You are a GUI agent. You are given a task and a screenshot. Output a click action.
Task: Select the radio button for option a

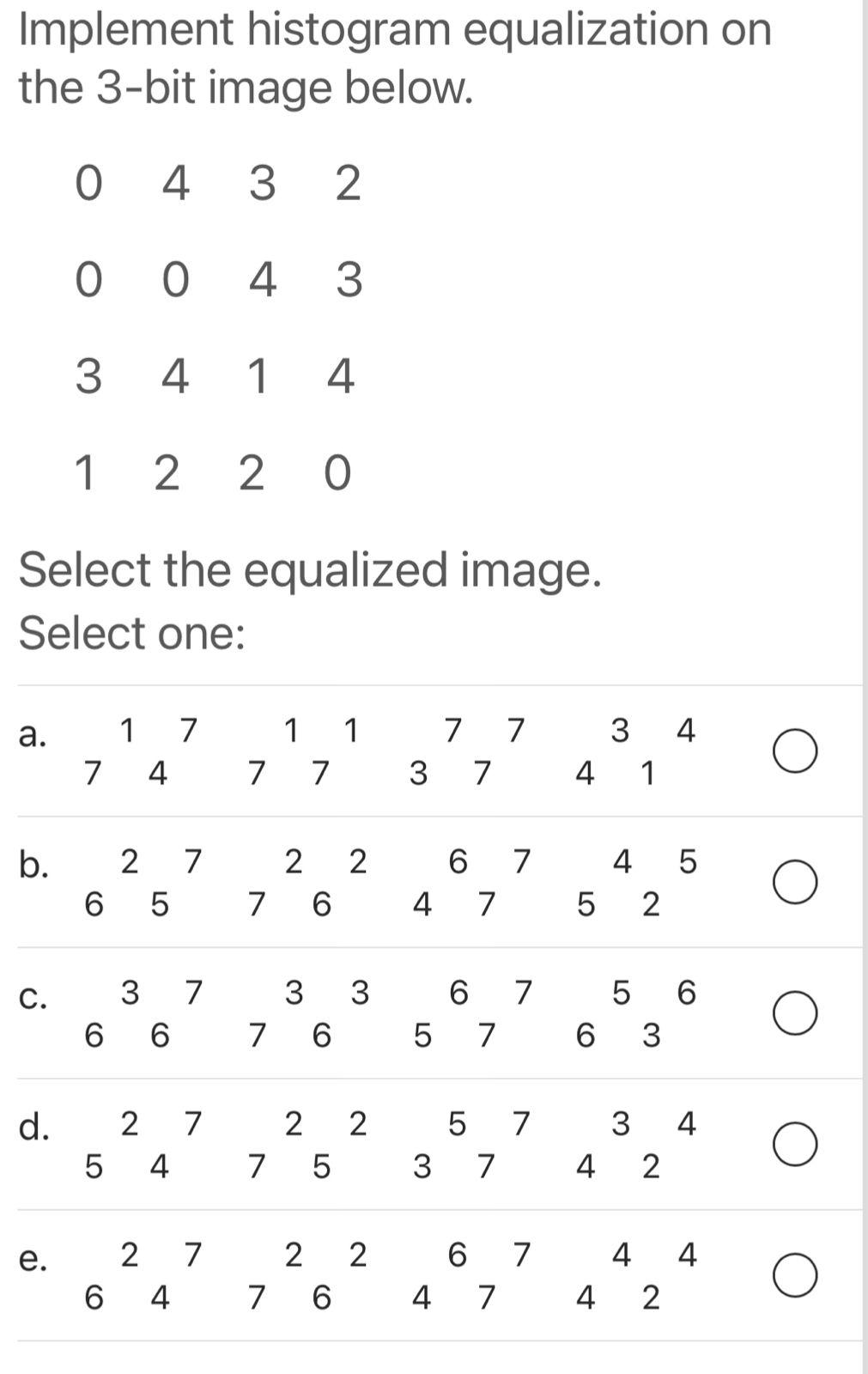[794, 750]
